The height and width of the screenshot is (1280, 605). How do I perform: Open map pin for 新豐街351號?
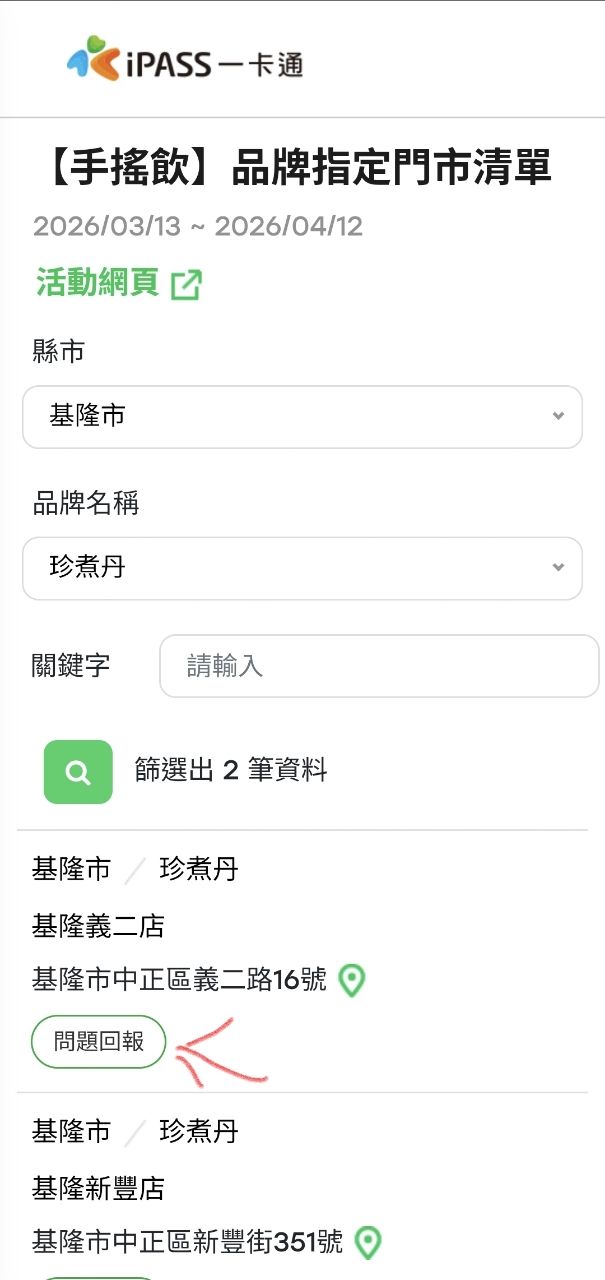tap(369, 1242)
